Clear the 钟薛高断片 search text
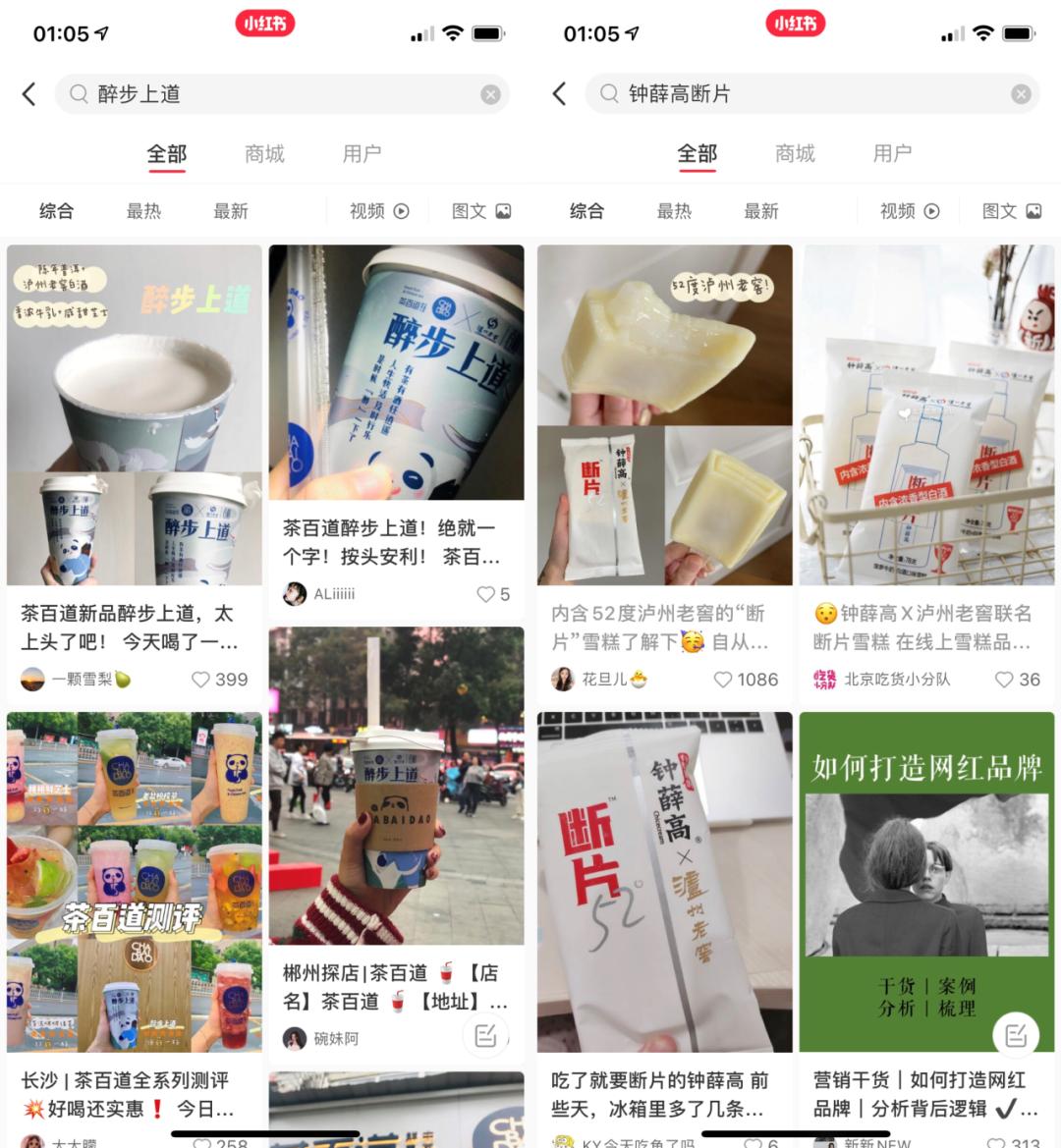The height and width of the screenshot is (1148, 1061). click(x=1021, y=94)
